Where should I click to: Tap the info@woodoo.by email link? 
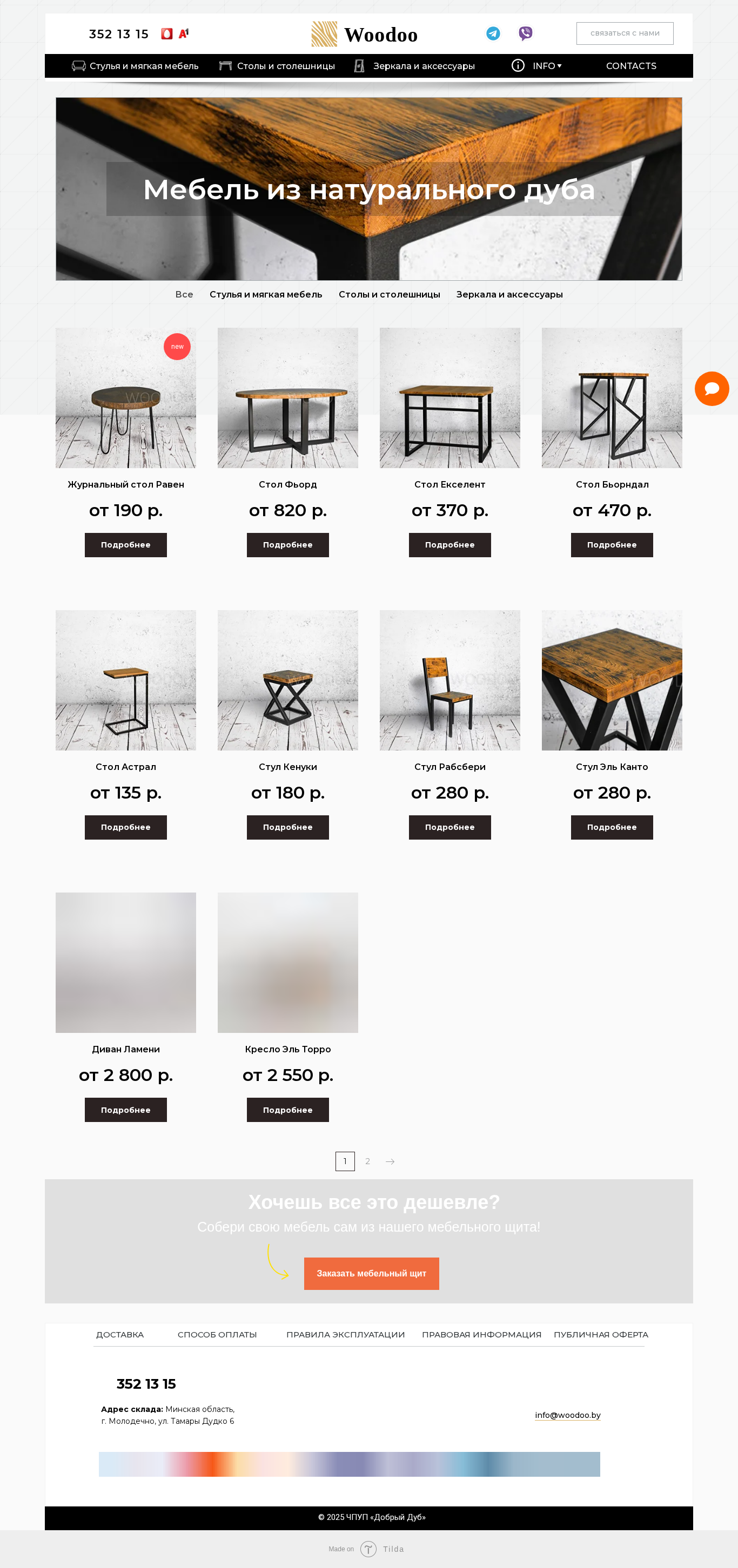(x=567, y=1415)
